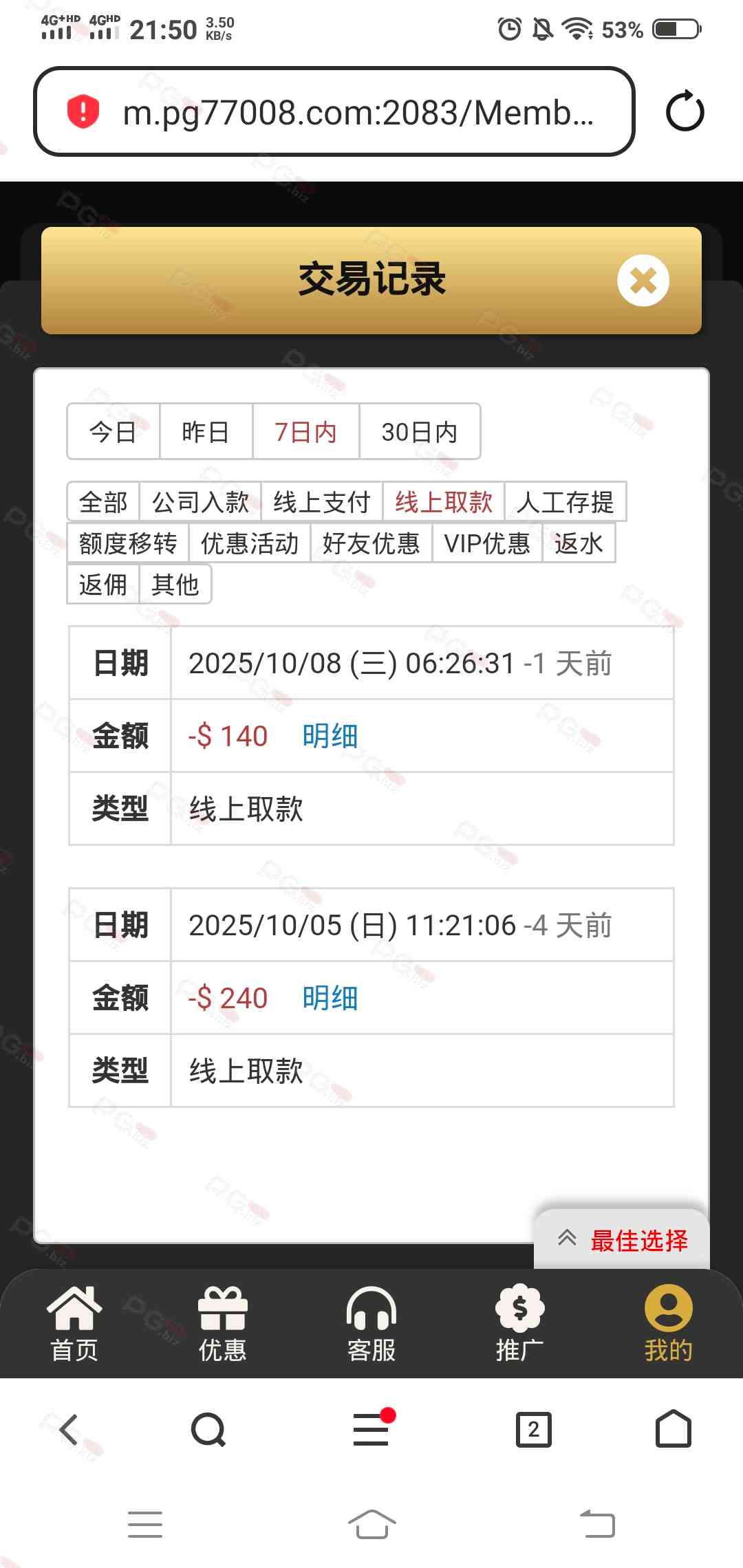Screen dimensions: 743x1568
Task: Open 明细 for the -$140 withdrawal
Action: tap(330, 736)
